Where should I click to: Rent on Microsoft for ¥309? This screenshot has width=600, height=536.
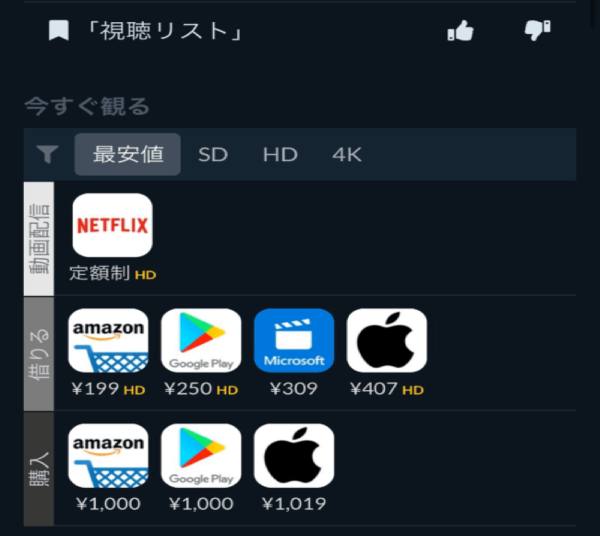pyautogui.click(x=293, y=341)
